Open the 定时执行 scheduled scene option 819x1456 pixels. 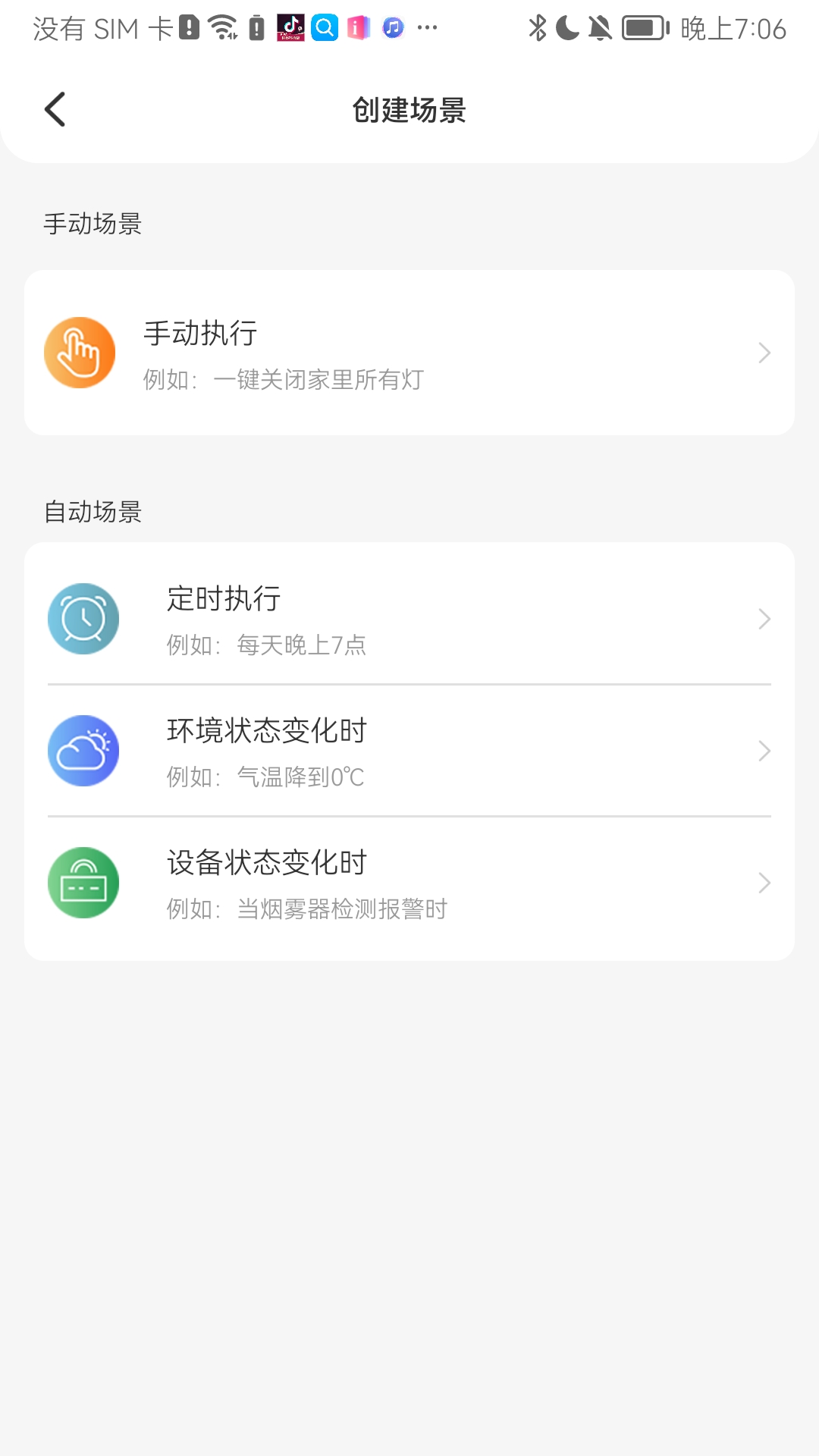pos(409,618)
